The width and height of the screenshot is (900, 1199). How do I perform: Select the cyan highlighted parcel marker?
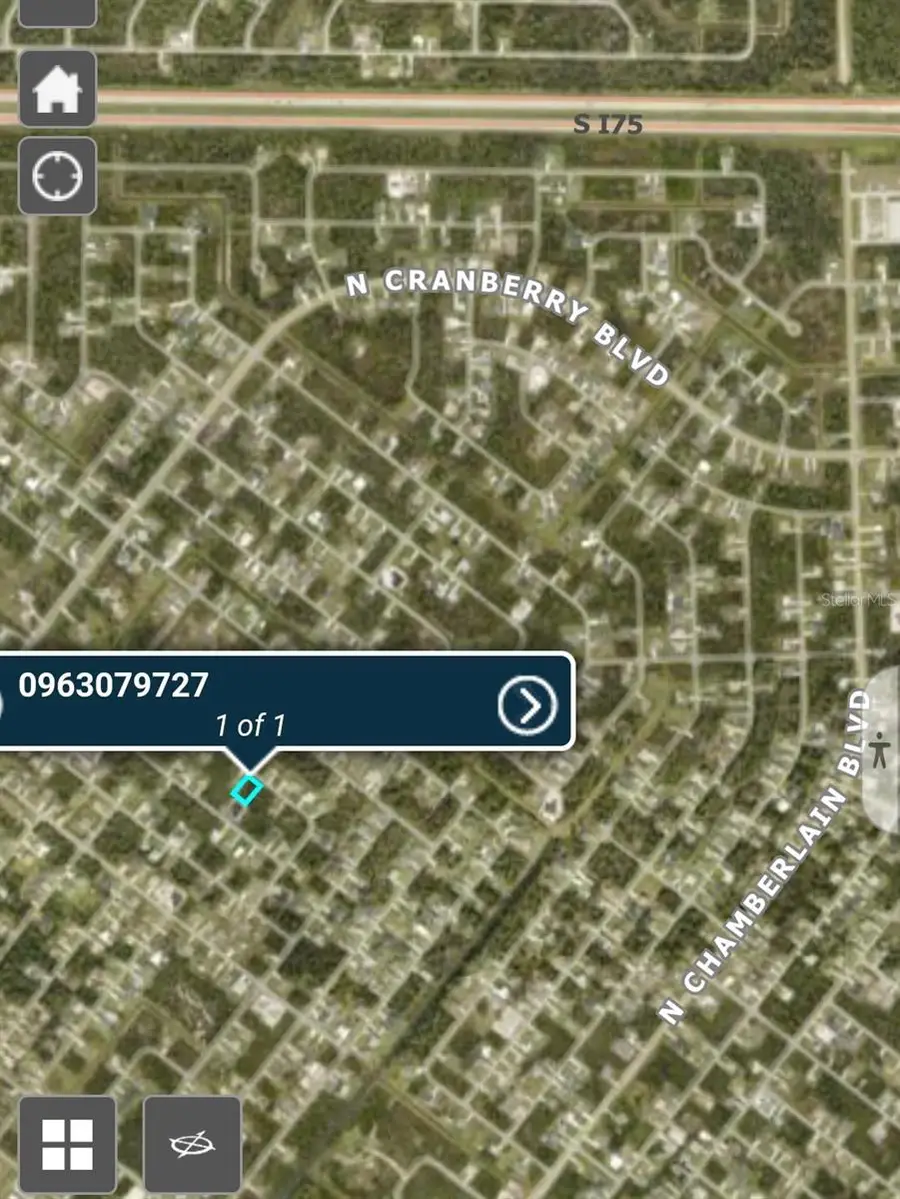tap(246, 791)
